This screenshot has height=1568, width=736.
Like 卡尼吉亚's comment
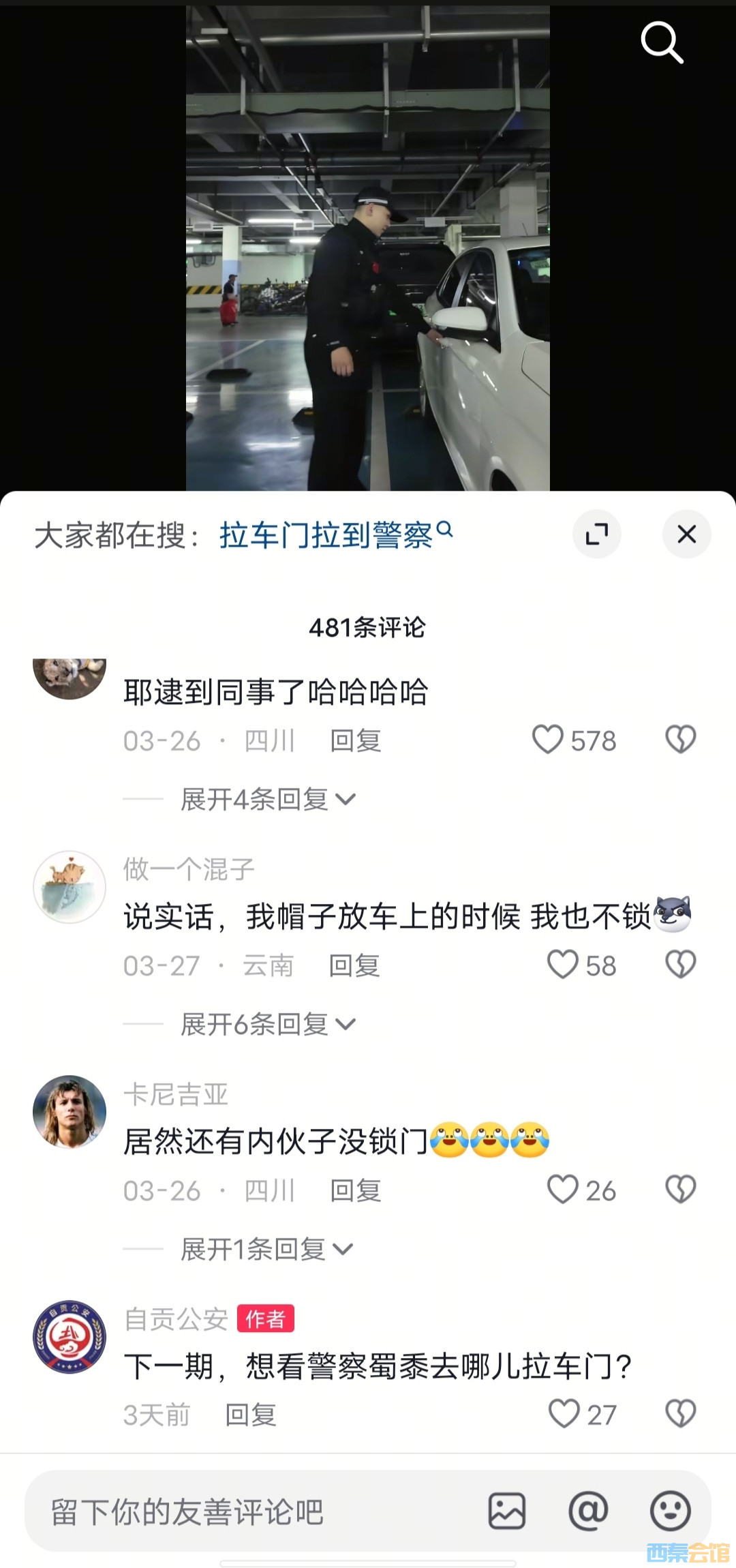(564, 1190)
